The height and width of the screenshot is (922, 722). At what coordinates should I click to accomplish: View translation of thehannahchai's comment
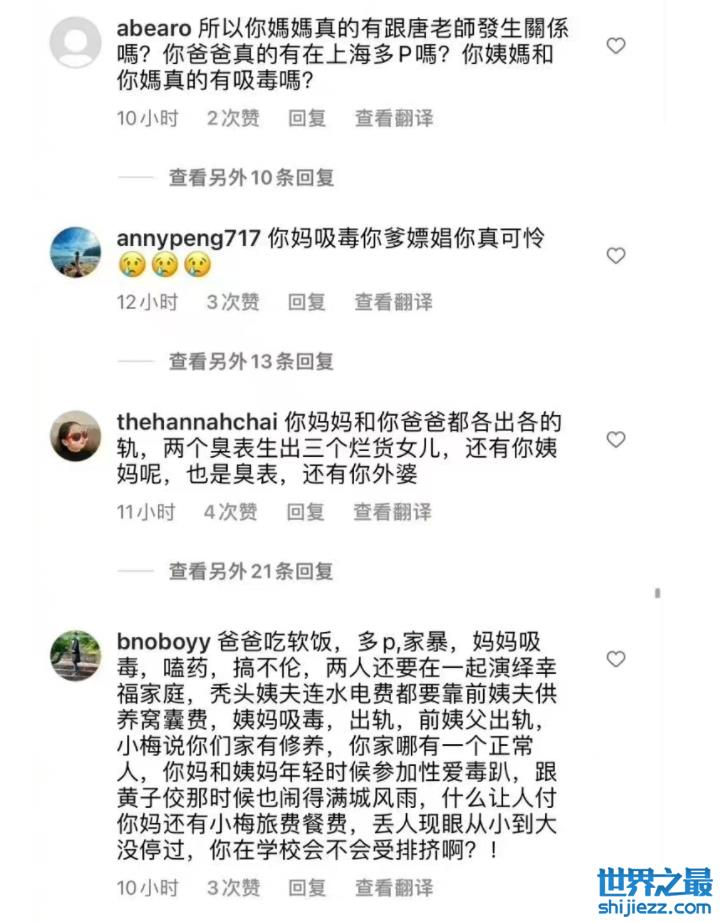(x=392, y=512)
